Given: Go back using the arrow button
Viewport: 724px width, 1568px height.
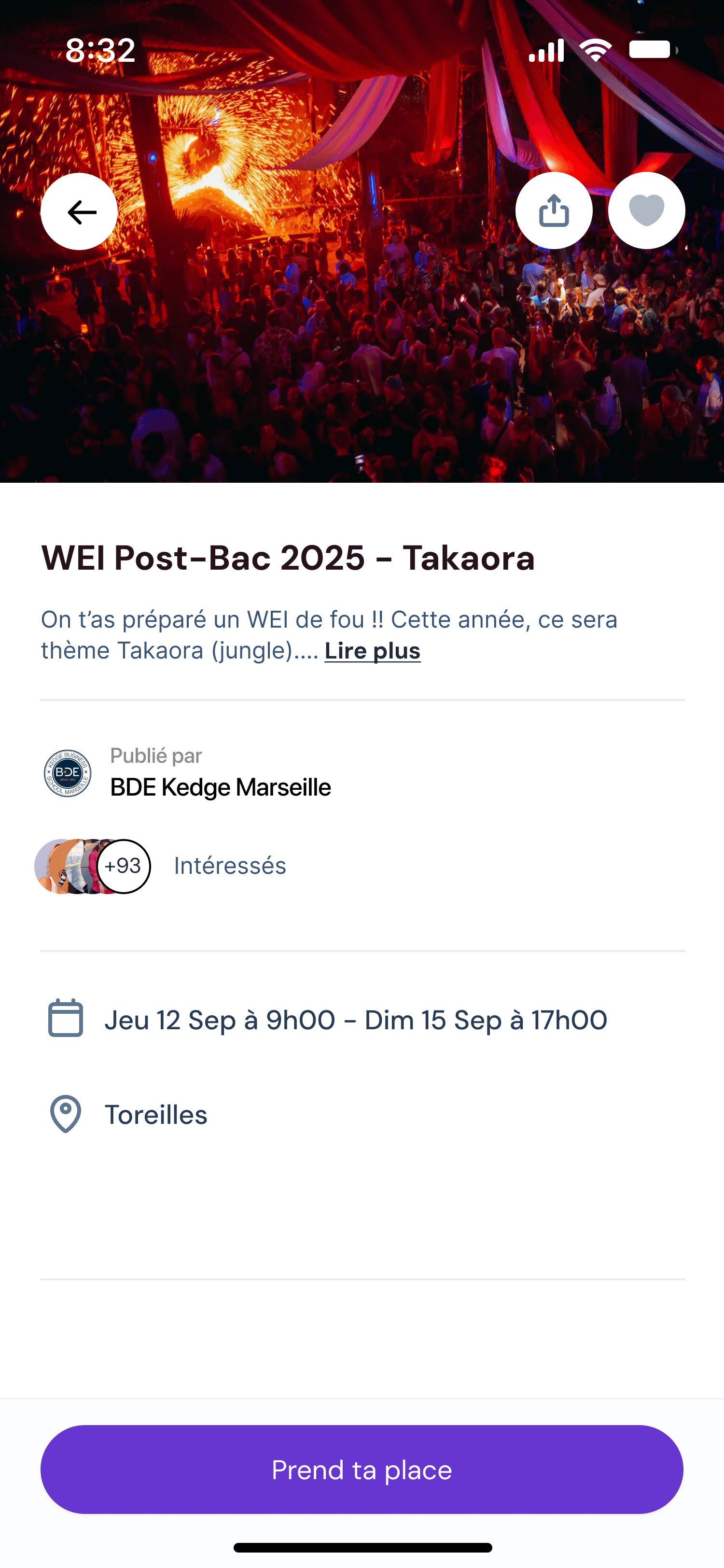Looking at the screenshot, I should click(79, 212).
